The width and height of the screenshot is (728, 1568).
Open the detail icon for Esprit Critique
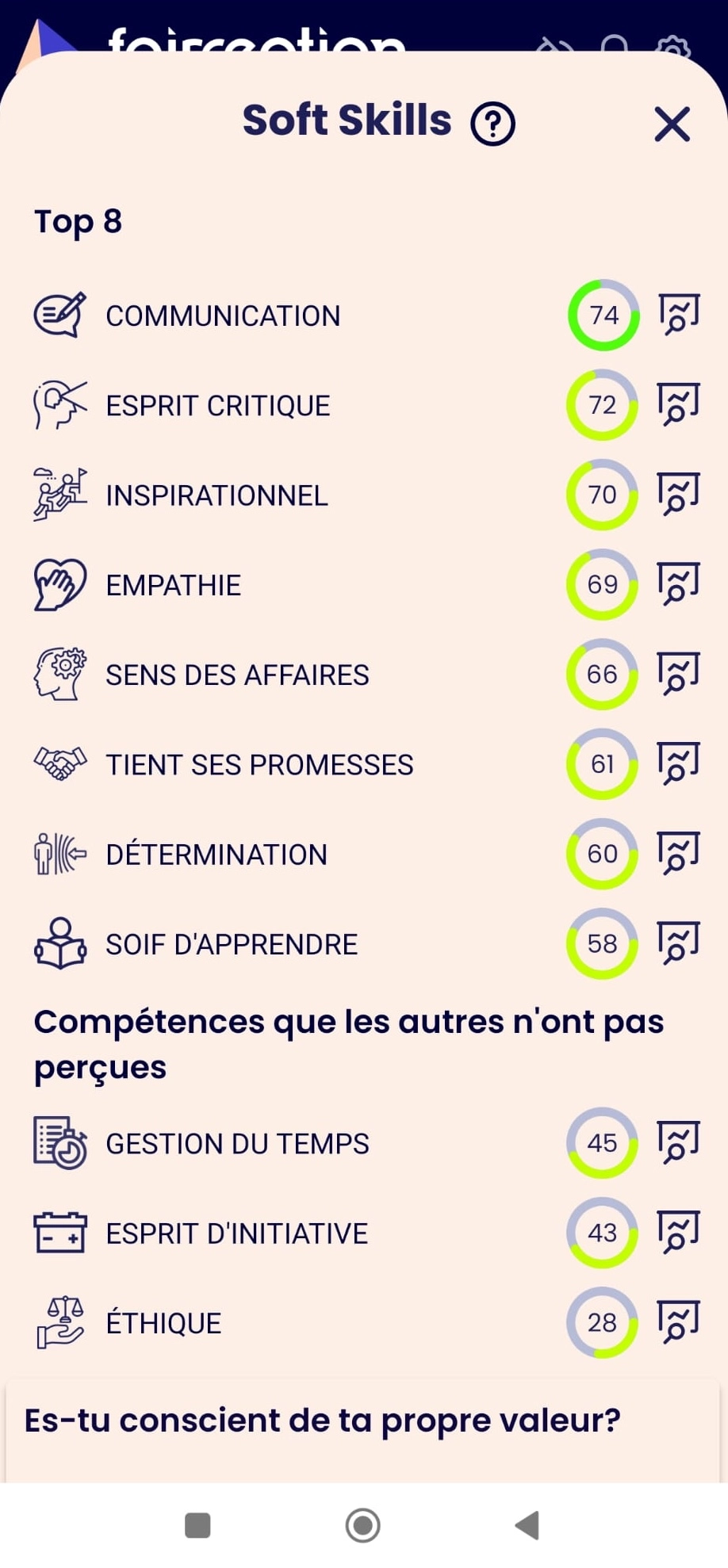pos(678,404)
